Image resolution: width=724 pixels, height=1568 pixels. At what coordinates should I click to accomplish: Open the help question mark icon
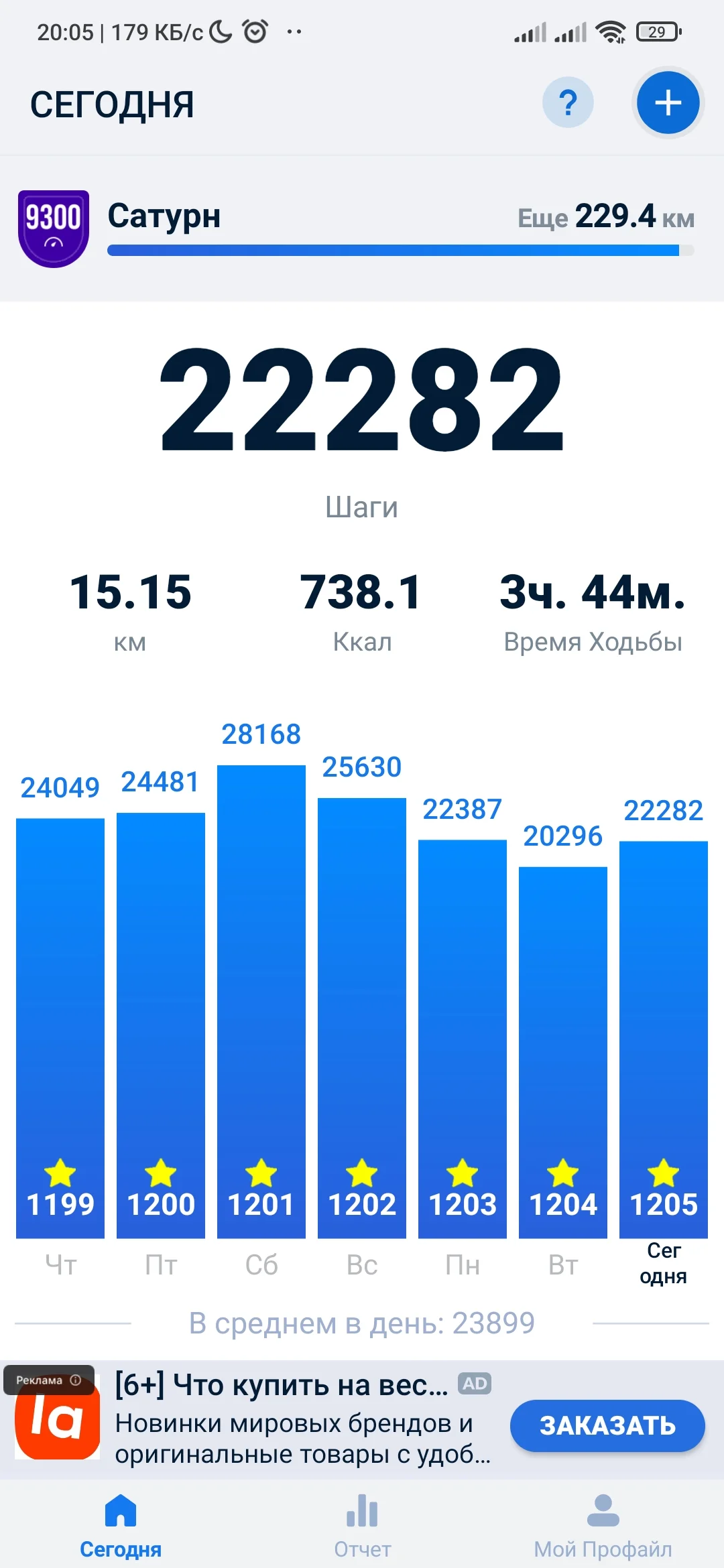pos(568,103)
